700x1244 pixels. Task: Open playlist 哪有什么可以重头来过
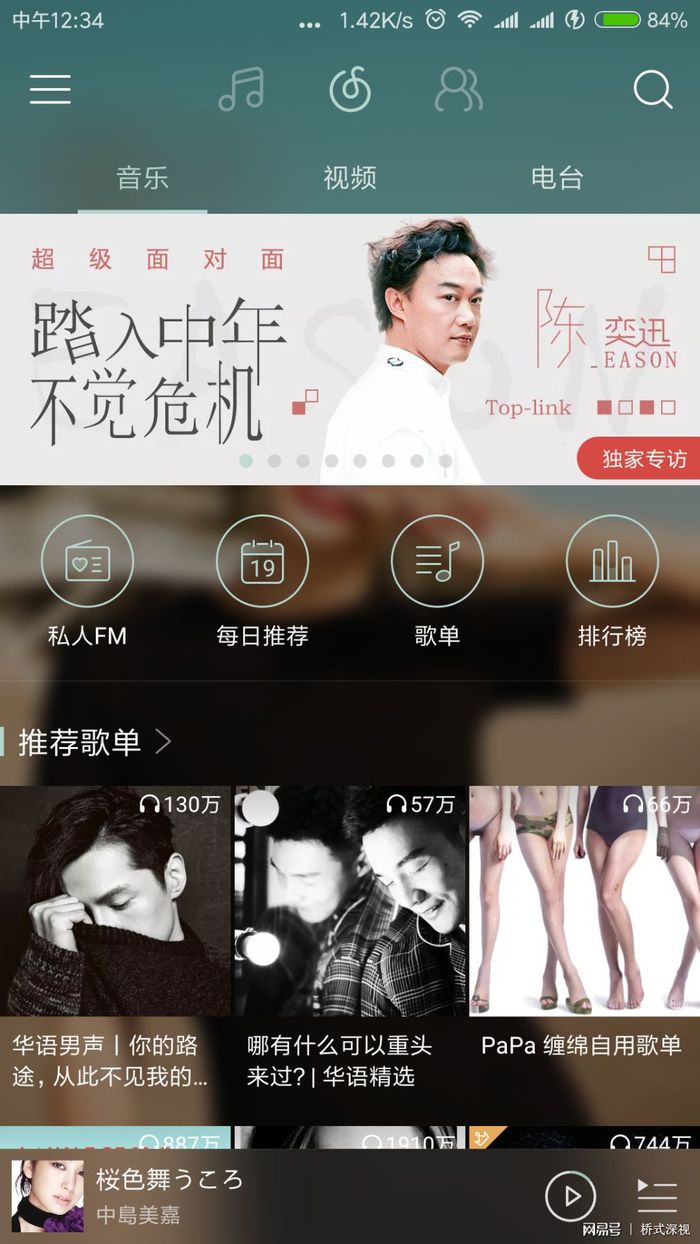pos(350,900)
